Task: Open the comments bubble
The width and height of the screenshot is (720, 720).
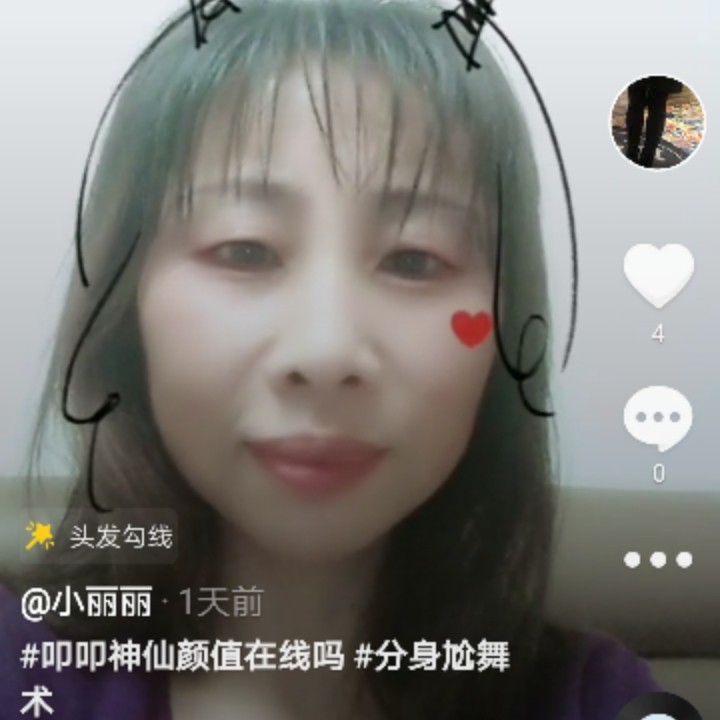Action: coord(657,419)
